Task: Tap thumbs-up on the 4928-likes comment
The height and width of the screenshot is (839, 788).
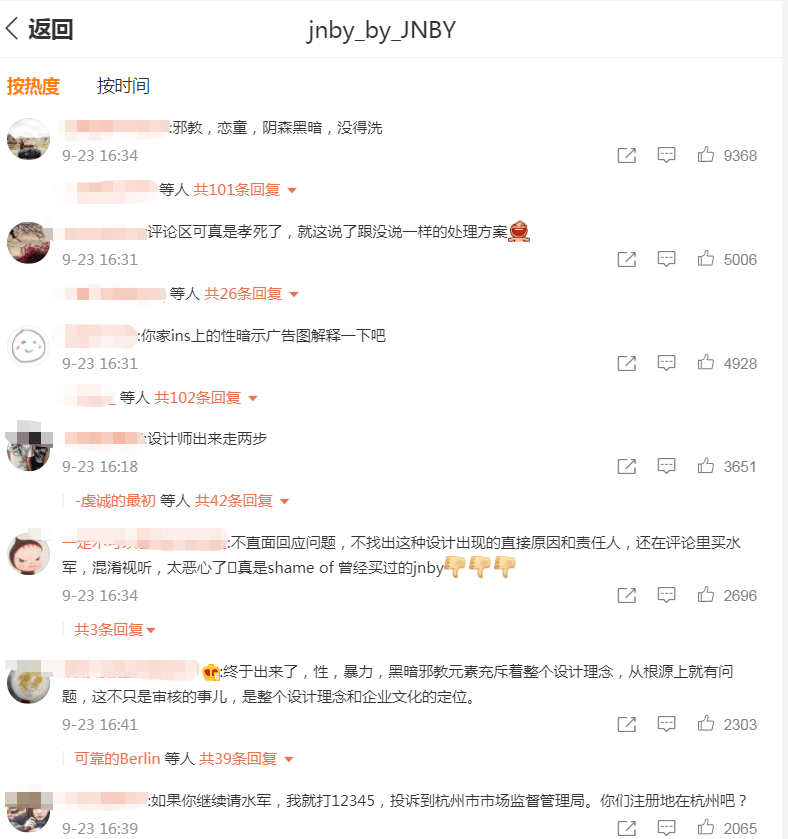Action: coord(706,363)
